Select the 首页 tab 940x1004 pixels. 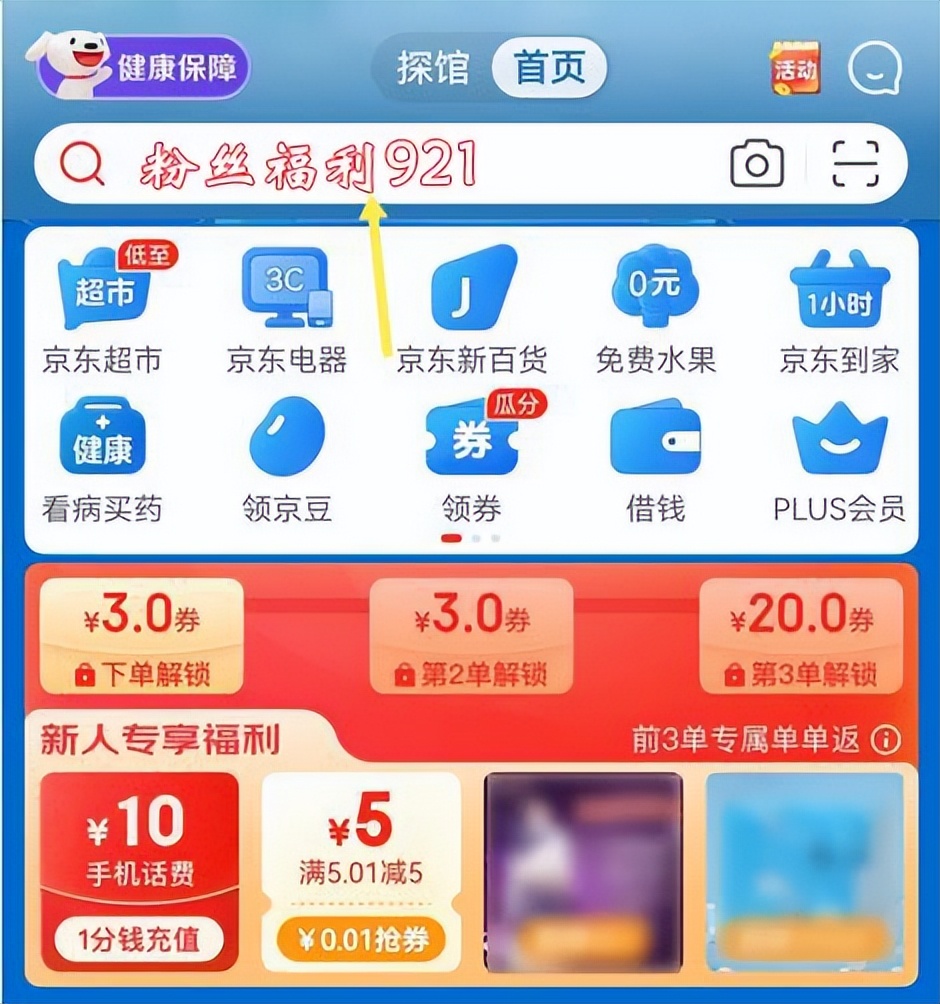point(552,65)
